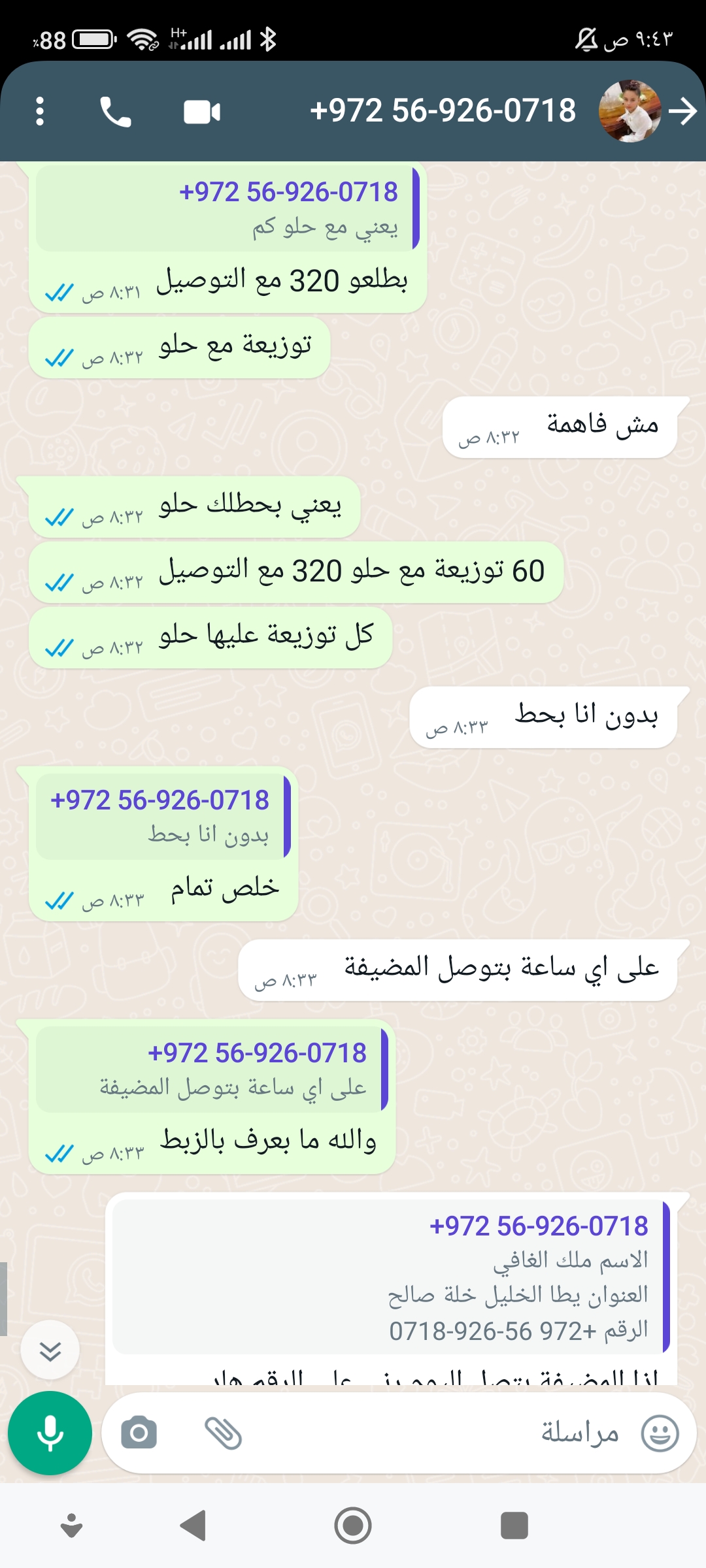This screenshot has width=706, height=1568.
Task: Record a voice message with the microphone
Action: 50,1433
